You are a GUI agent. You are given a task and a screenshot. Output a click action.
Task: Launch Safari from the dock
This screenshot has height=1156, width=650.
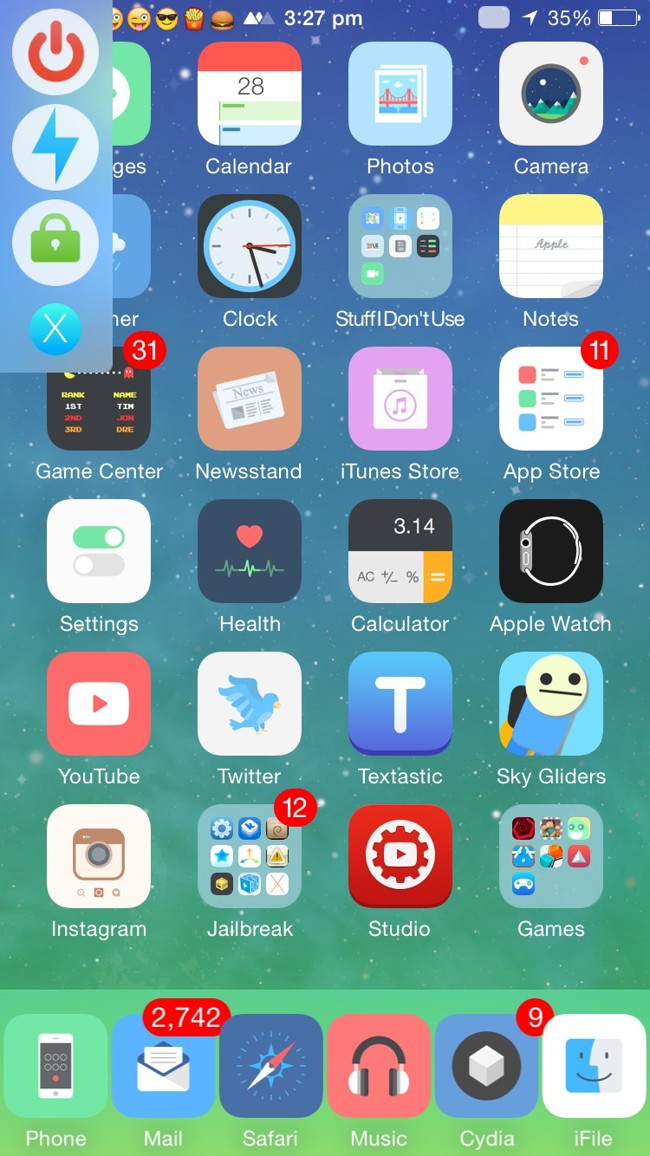pos(271,1065)
